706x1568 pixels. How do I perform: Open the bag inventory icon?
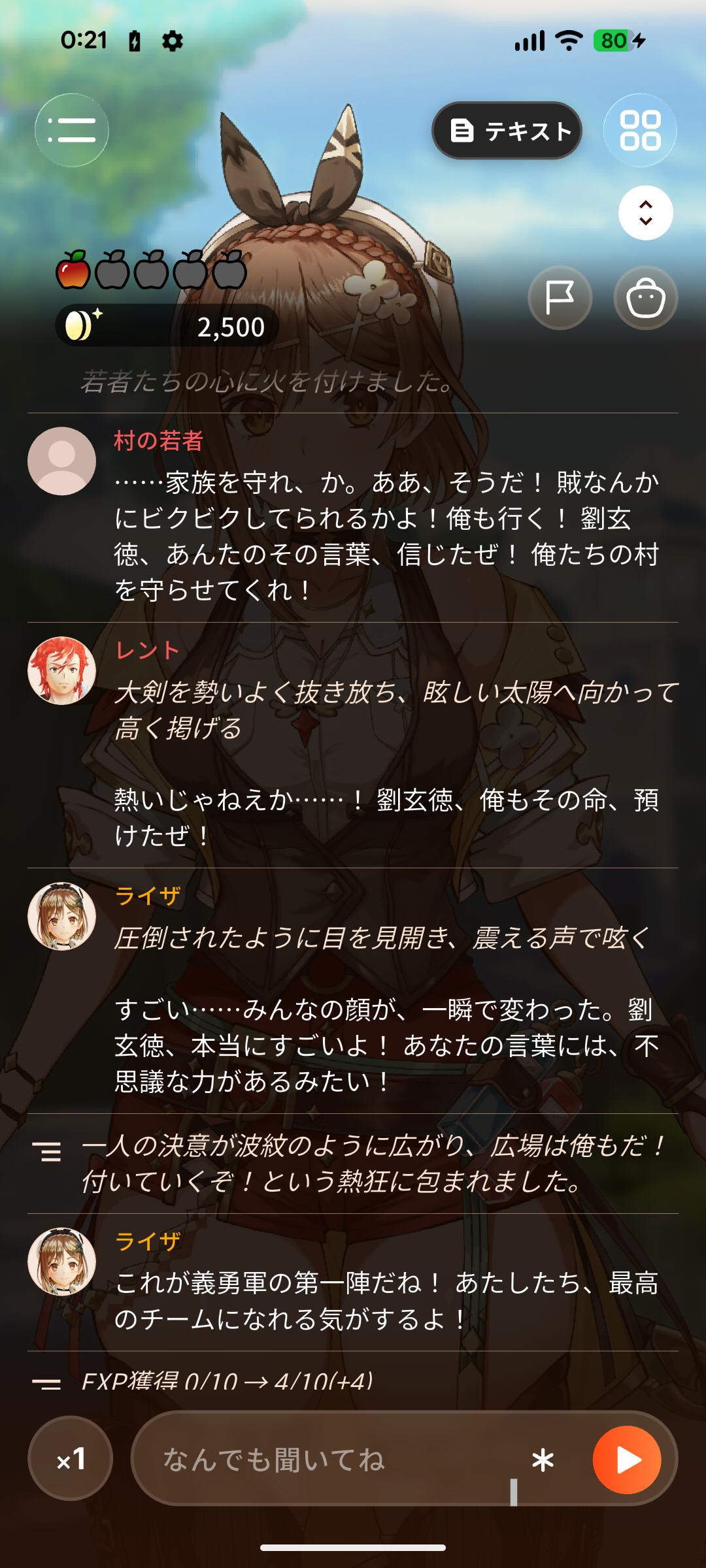tap(646, 298)
